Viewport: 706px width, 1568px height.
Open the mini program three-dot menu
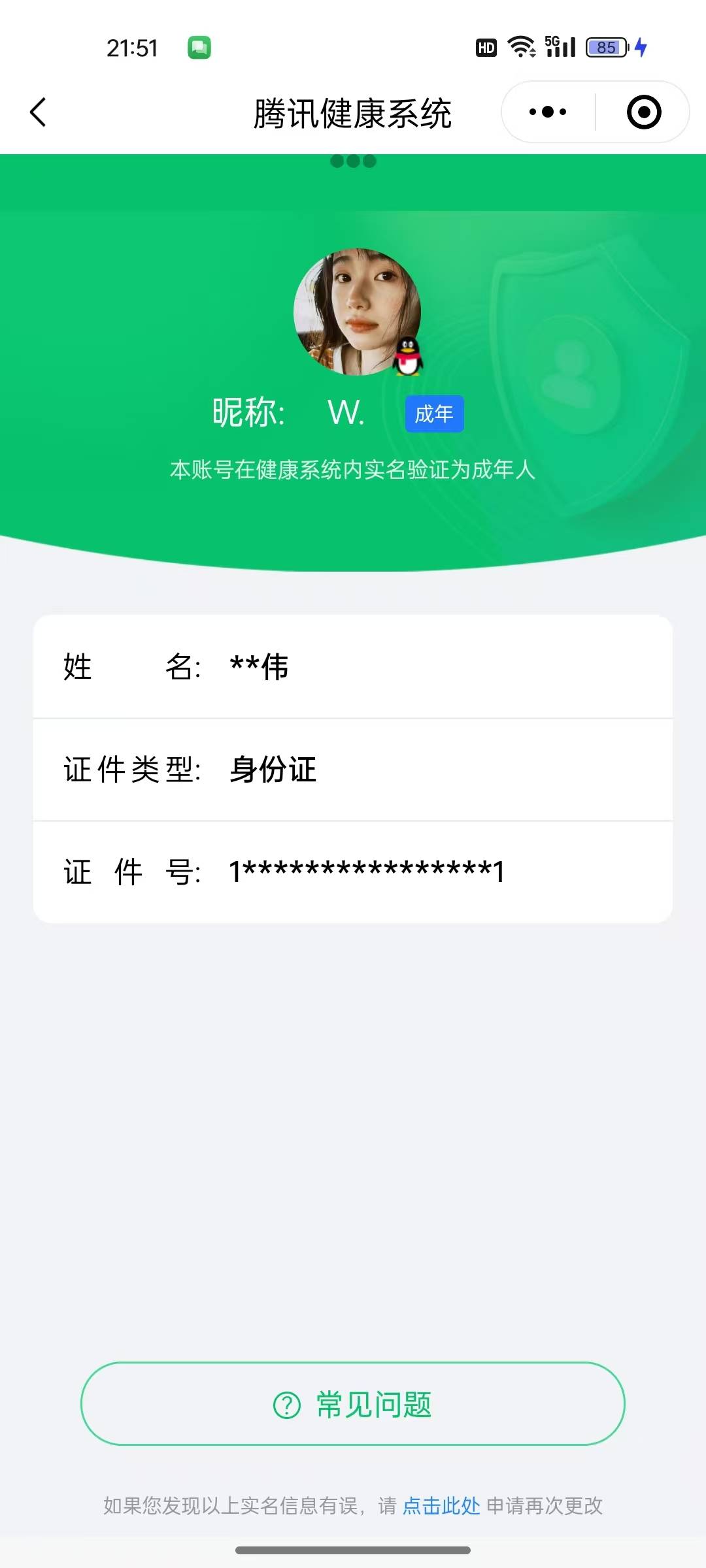[548, 112]
